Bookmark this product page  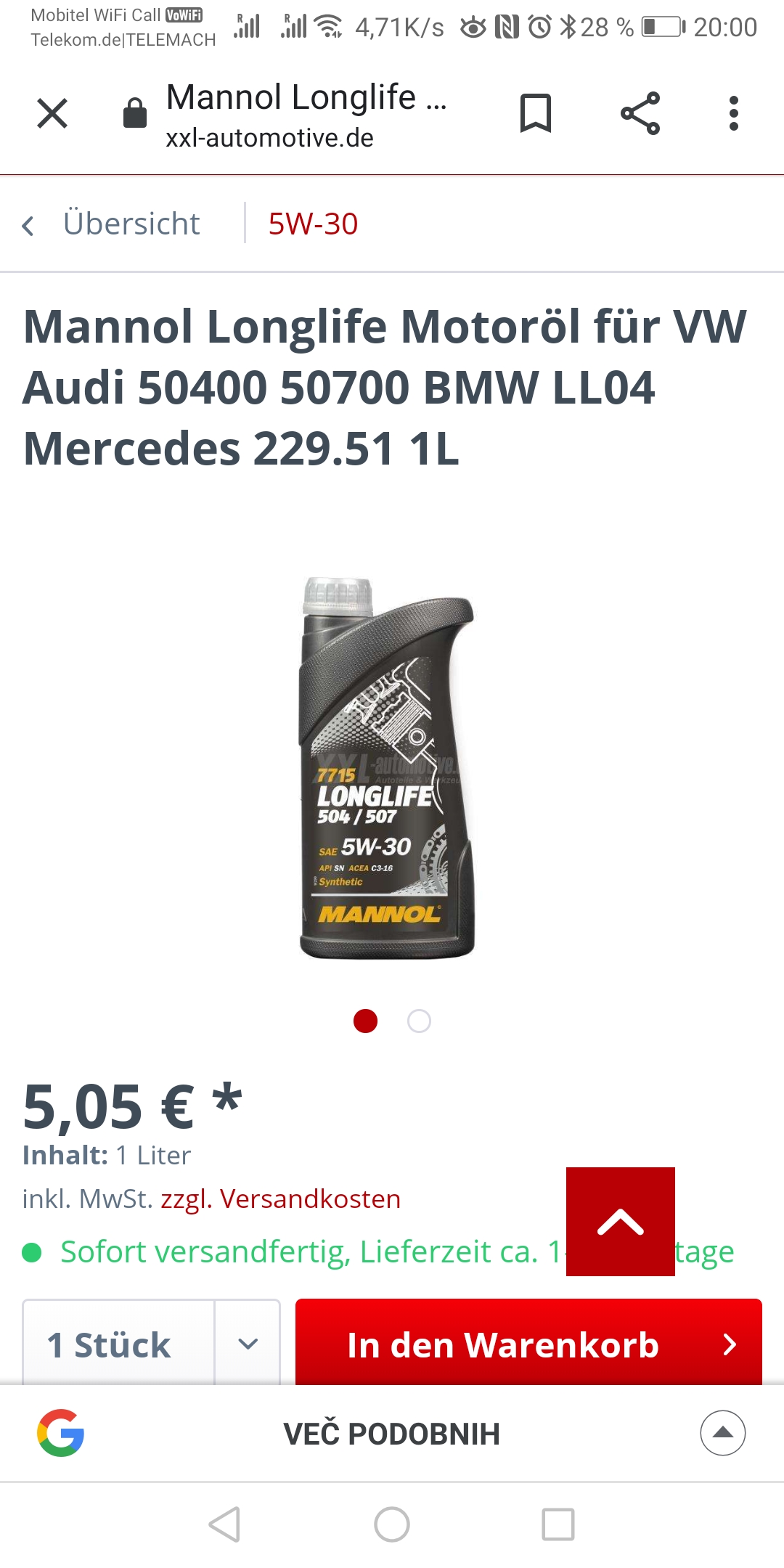click(536, 113)
